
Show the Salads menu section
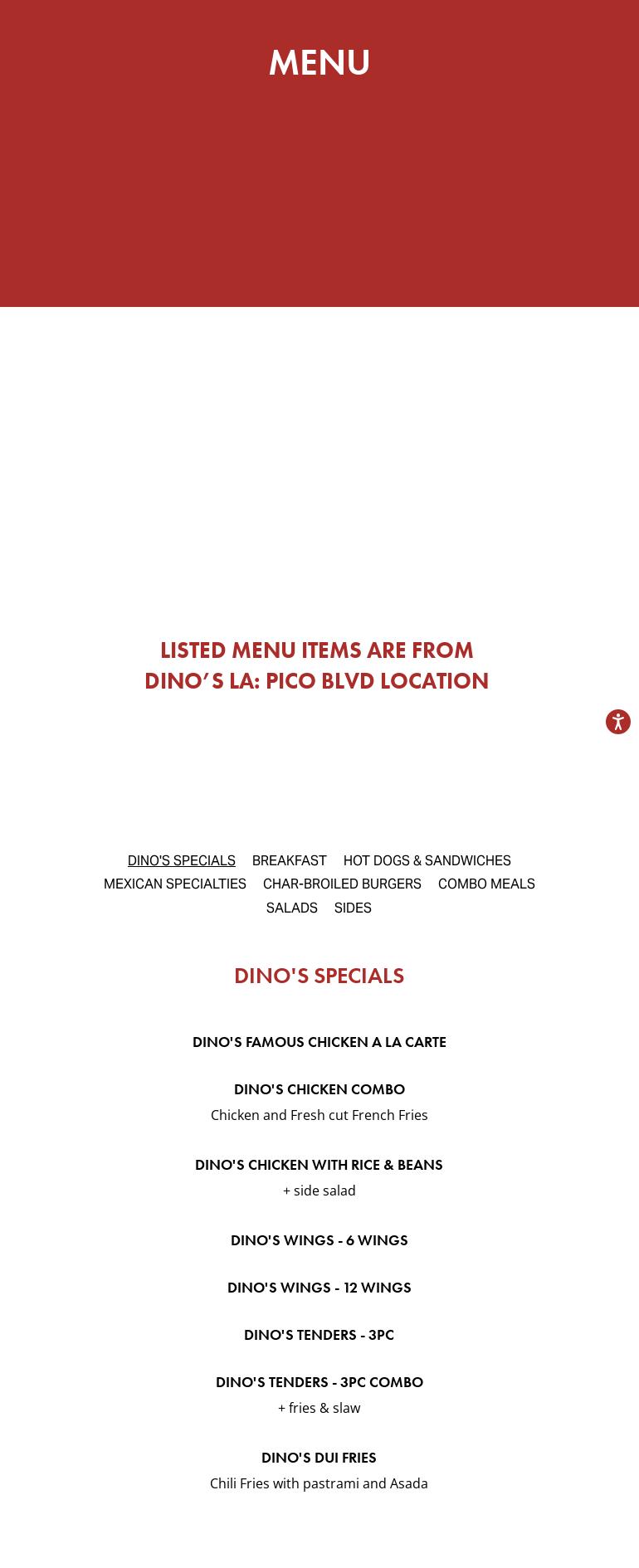(x=291, y=908)
